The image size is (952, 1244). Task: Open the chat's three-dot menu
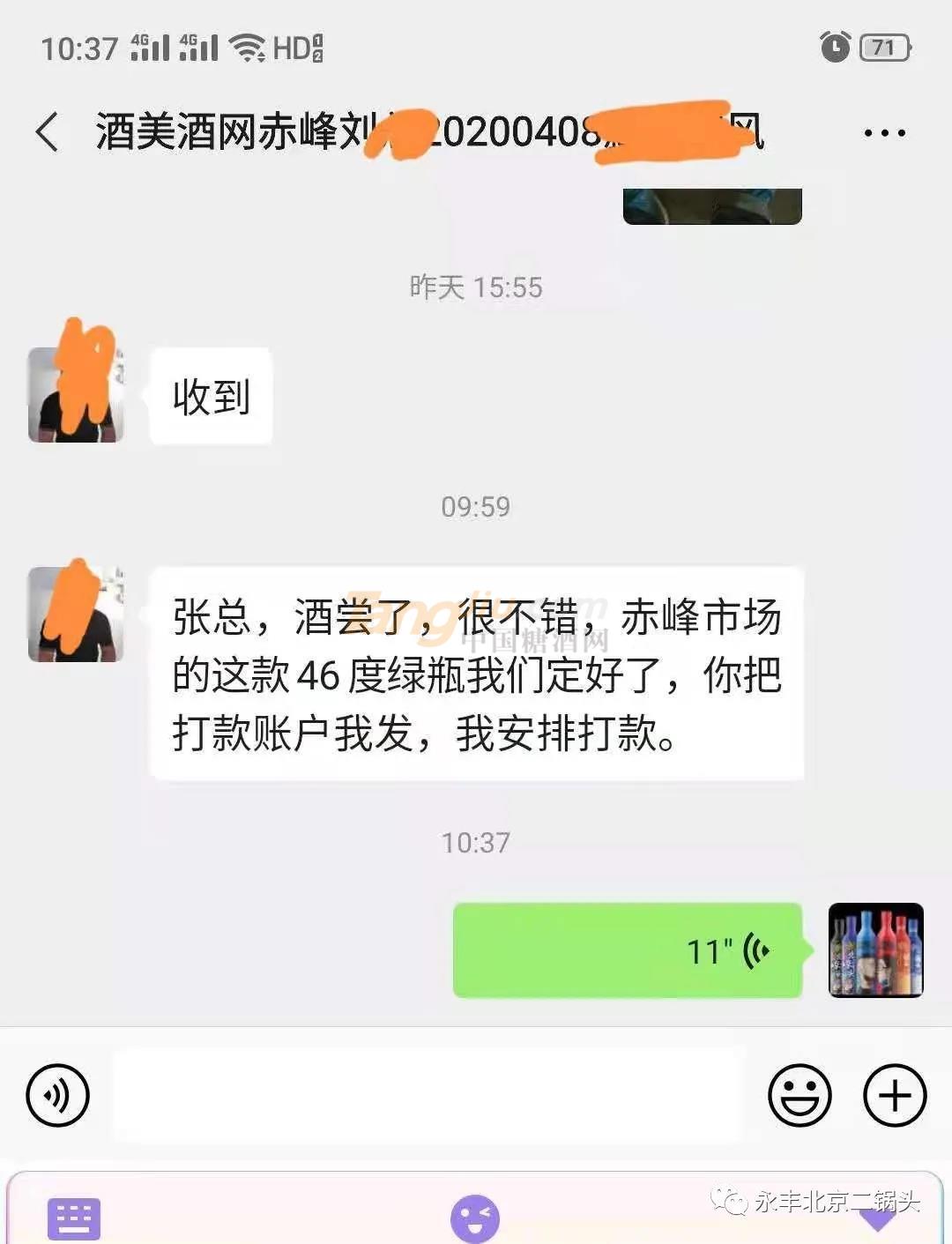click(884, 133)
